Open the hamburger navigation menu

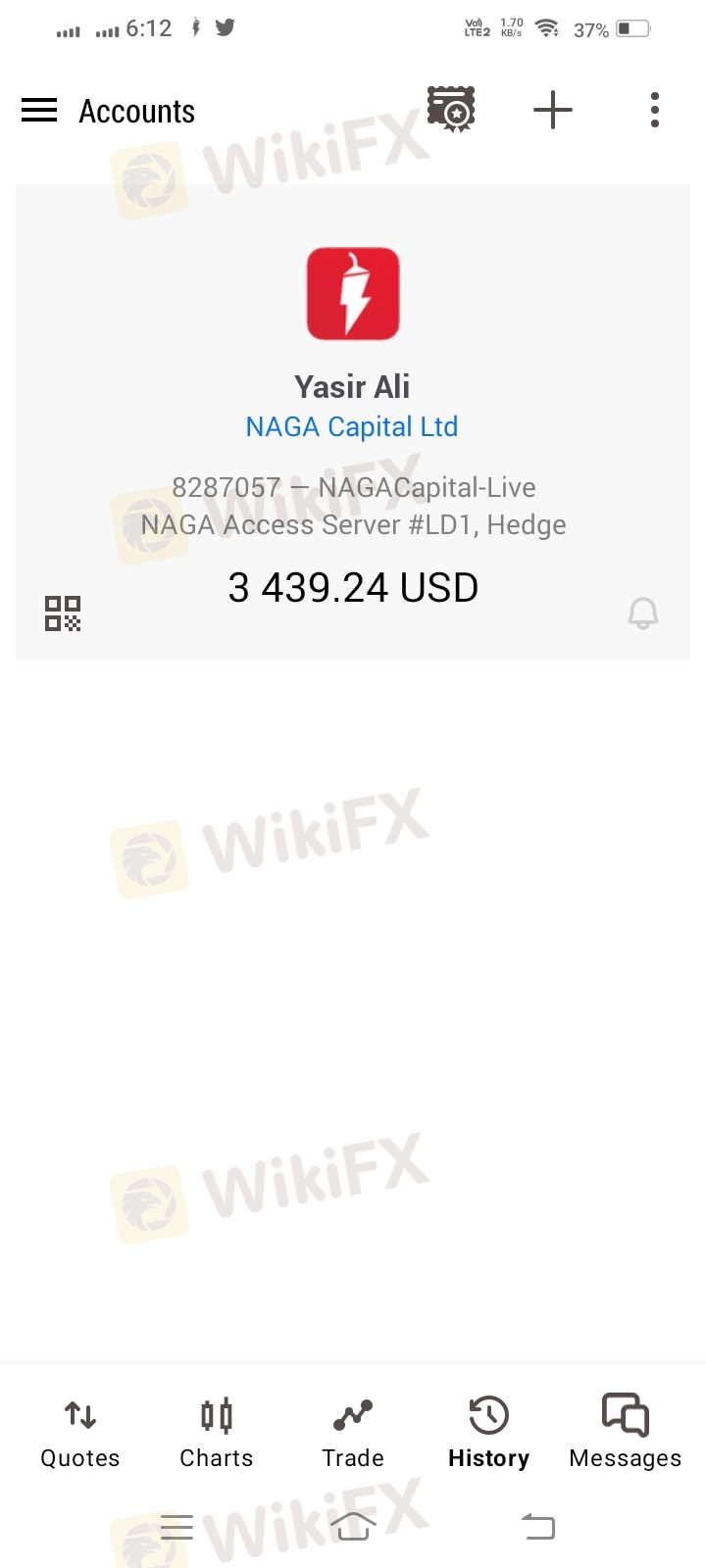(39, 110)
